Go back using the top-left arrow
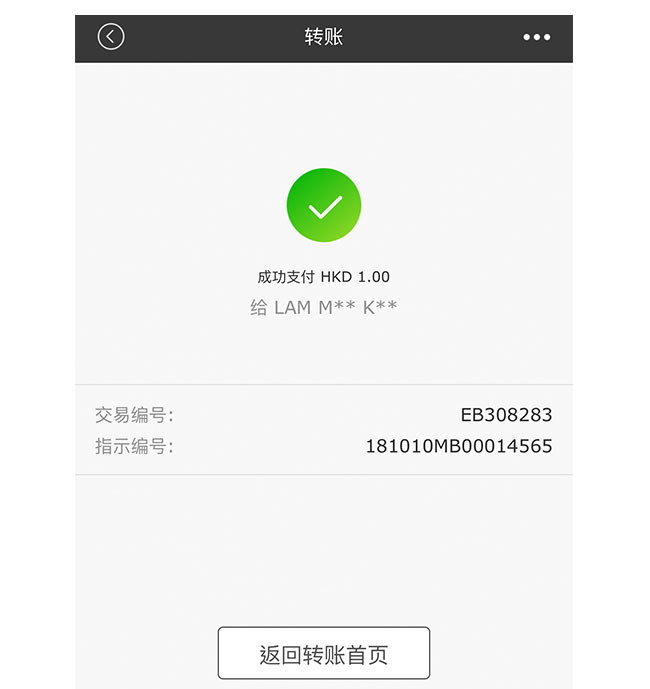 (x=111, y=37)
